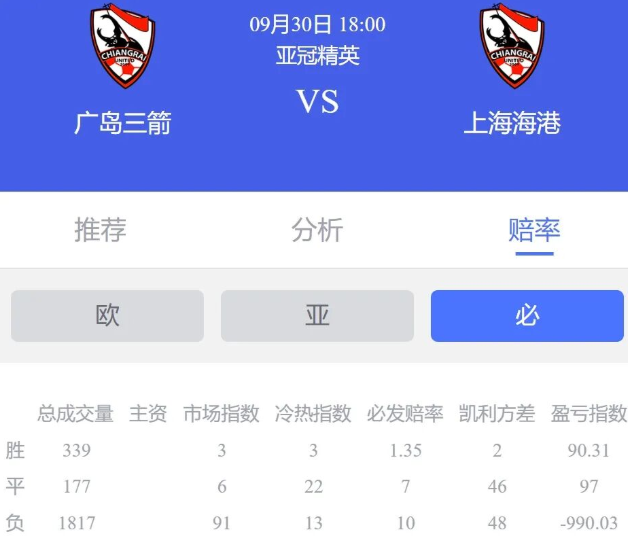
Task: Show 欧 odds data
Action: click(x=108, y=316)
